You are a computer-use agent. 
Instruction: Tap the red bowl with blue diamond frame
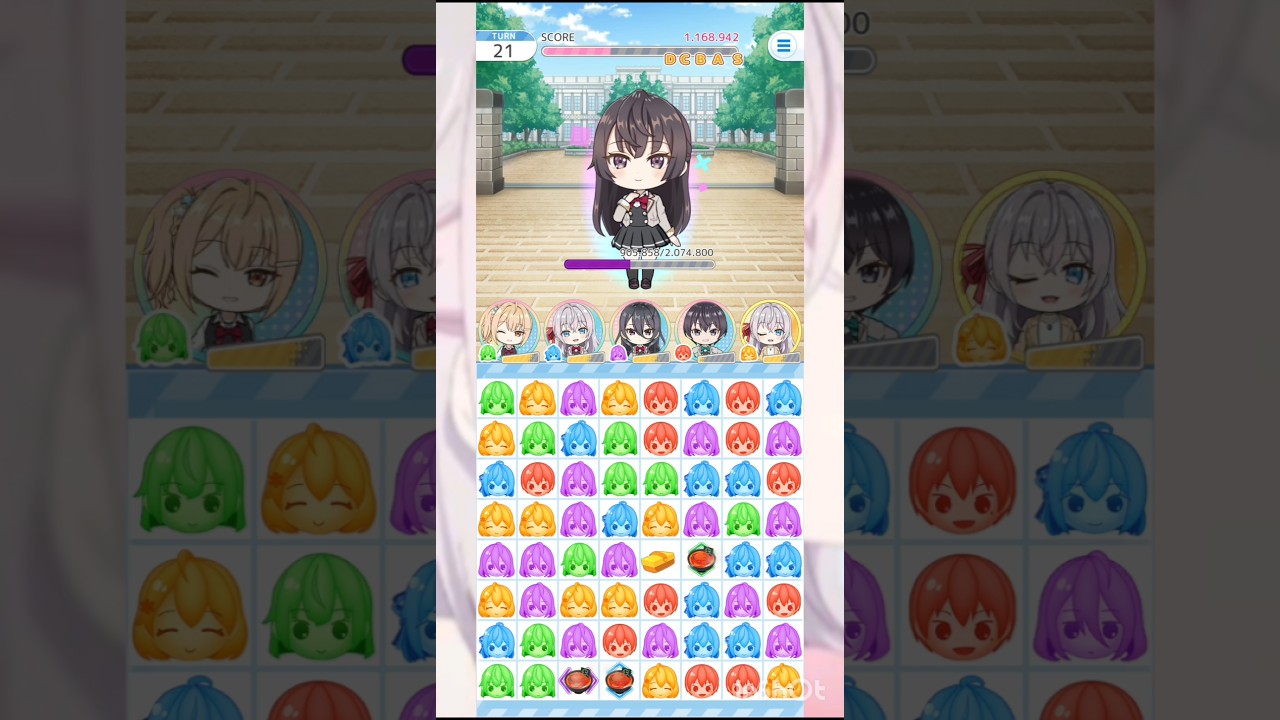point(619,681)
